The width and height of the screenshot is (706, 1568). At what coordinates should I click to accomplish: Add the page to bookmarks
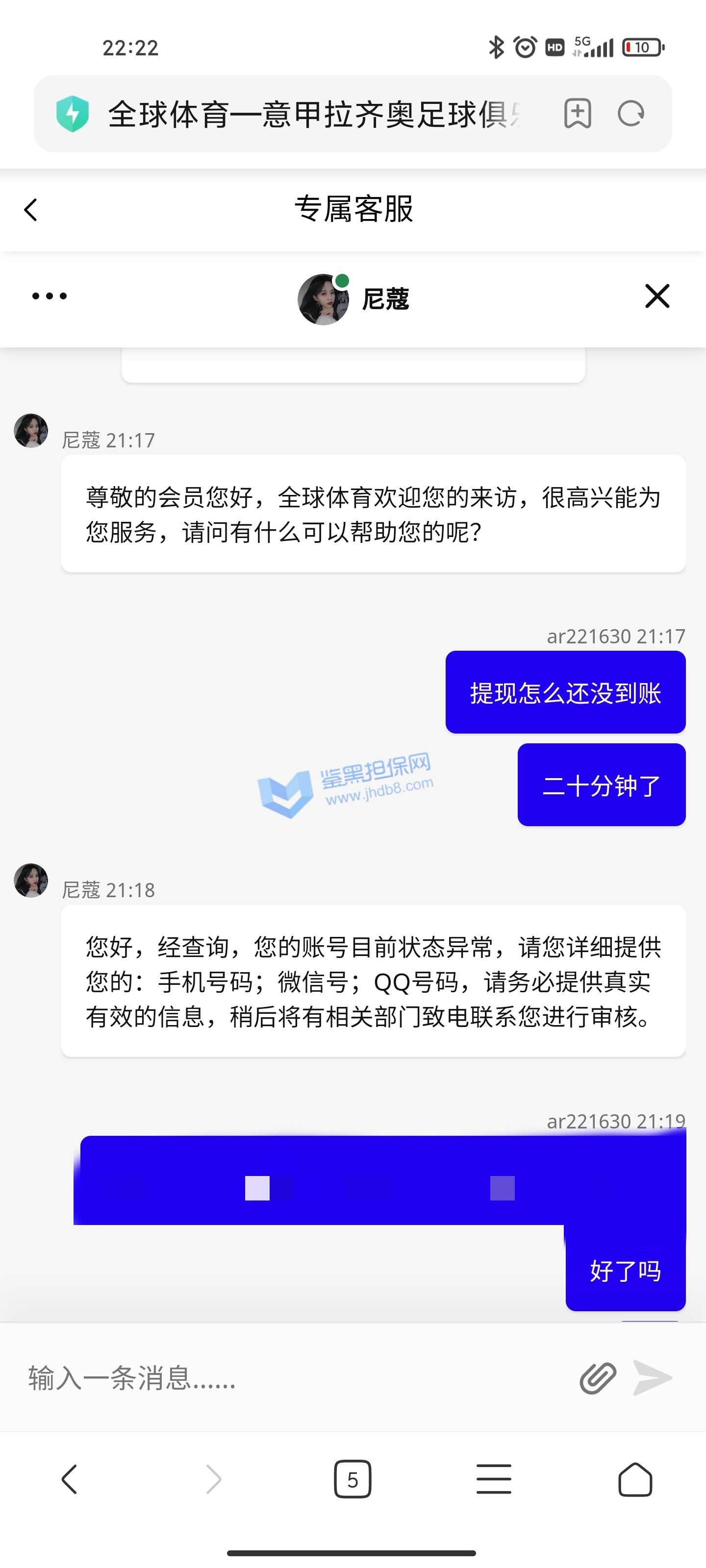[577, 113]
